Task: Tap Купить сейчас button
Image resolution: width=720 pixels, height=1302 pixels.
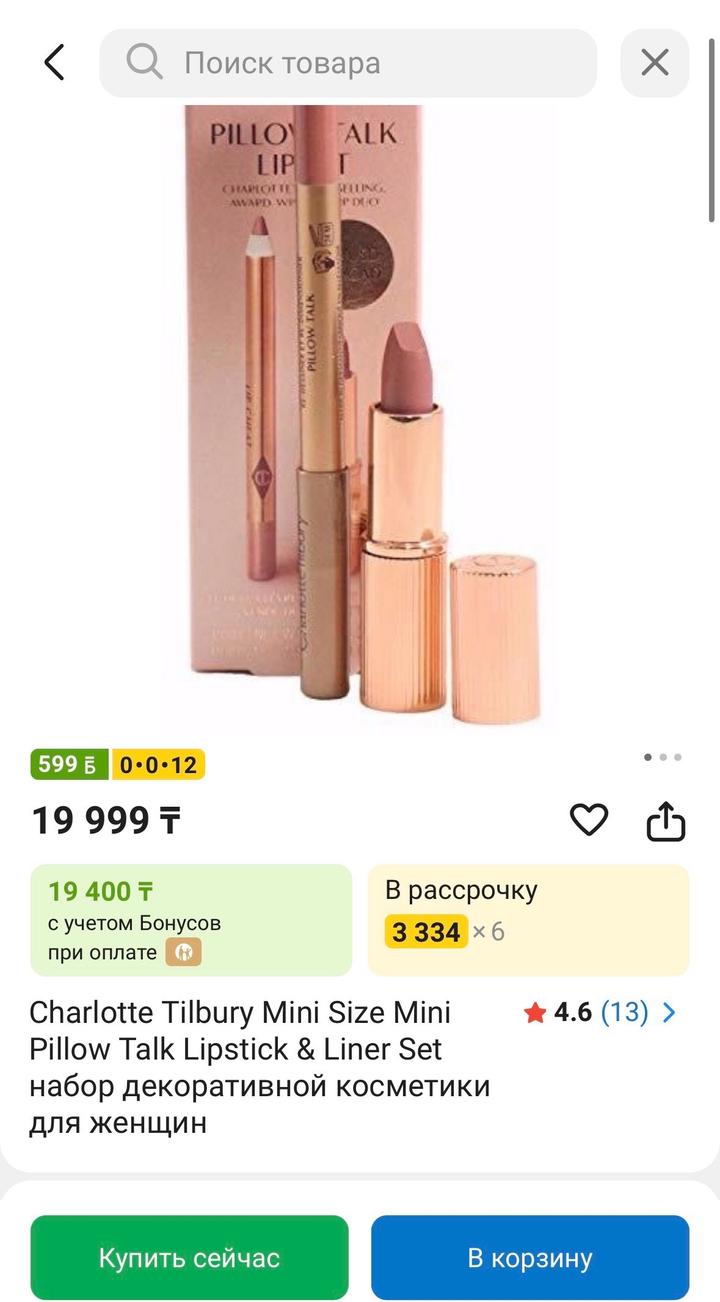Action: tap(189, 1257)
